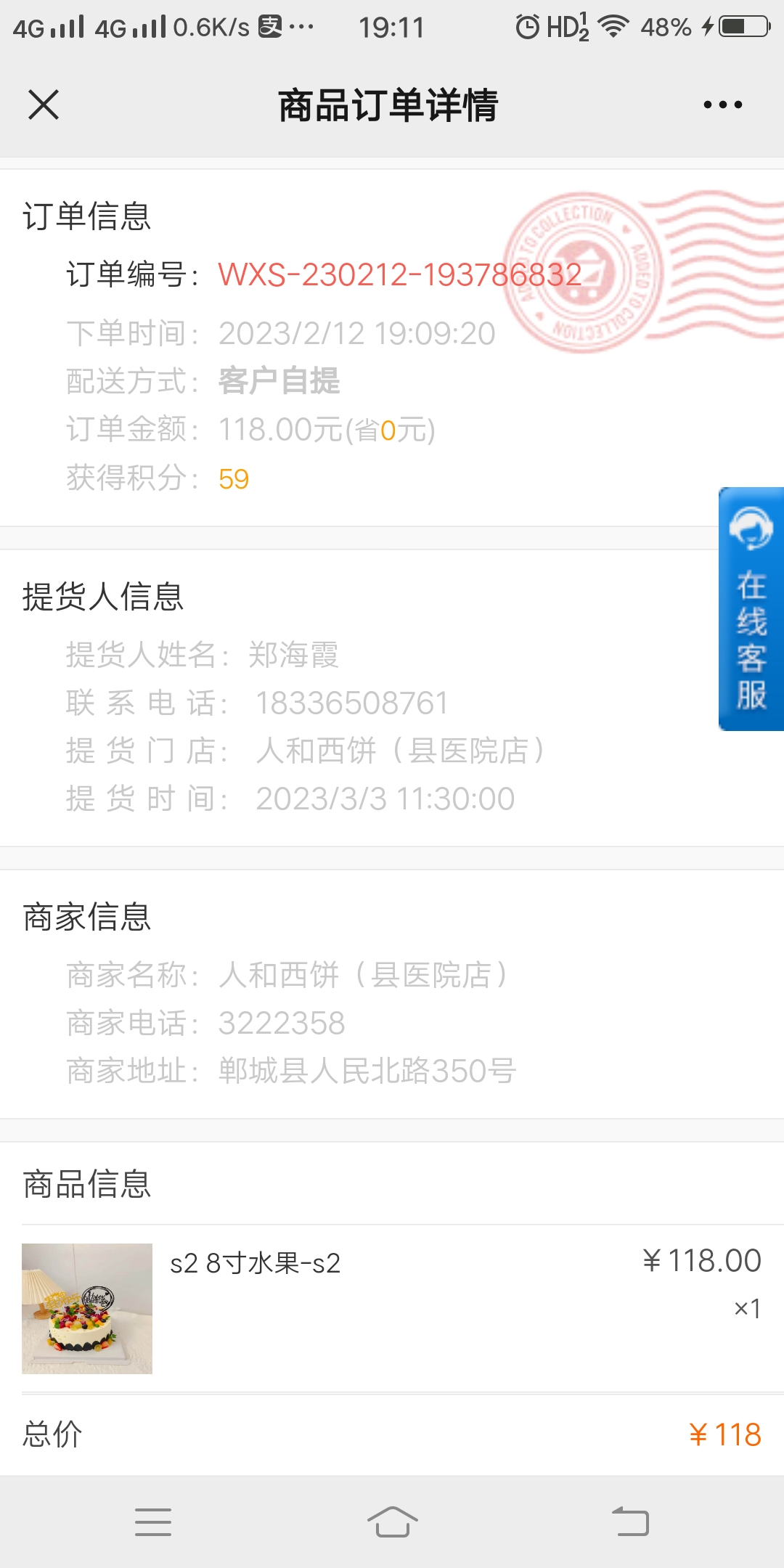Viewport: 784px width, 1568px height.
Task: Open the system recent apps menu
Action: coord(153,1522)
